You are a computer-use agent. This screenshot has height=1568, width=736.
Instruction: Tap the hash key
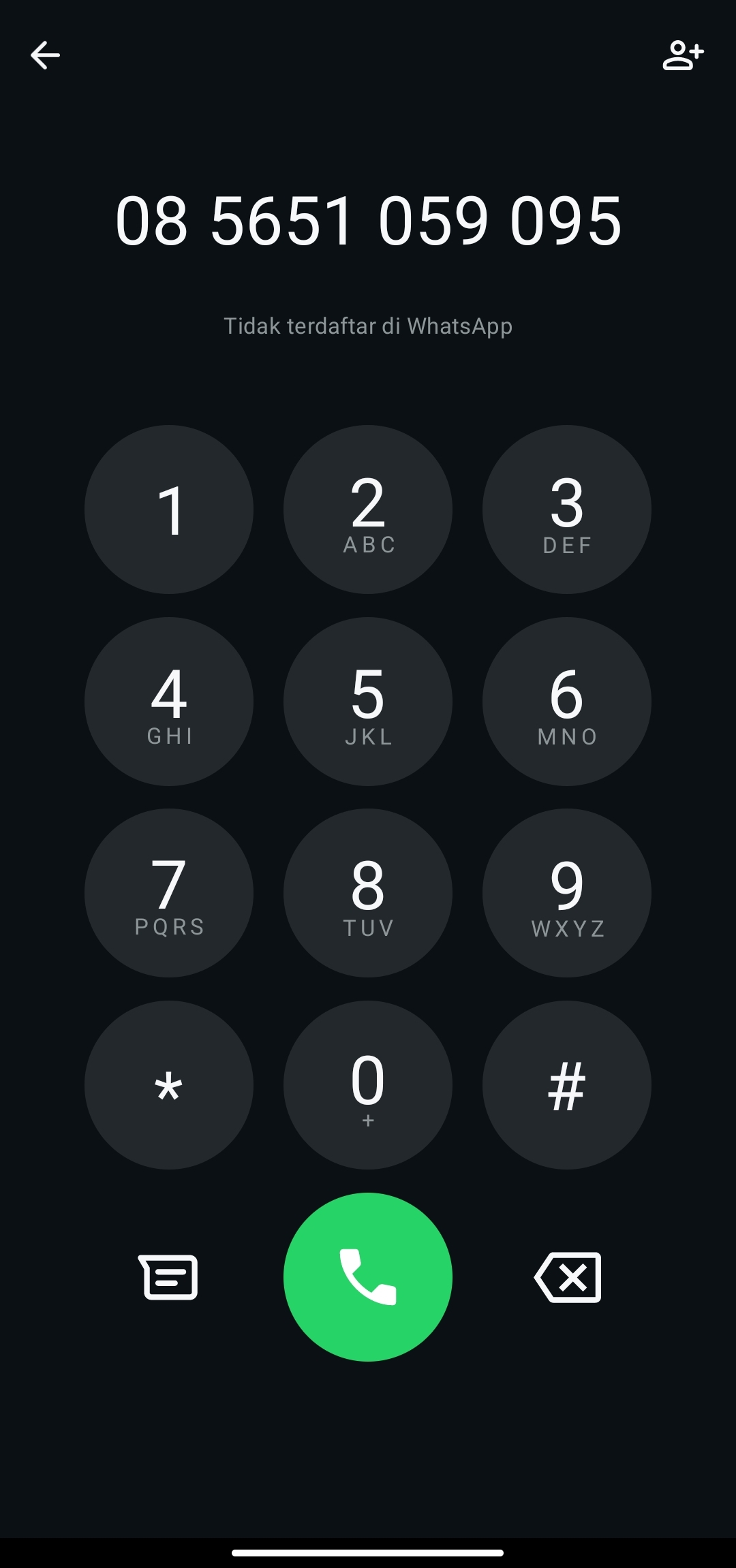point(567,1085)
